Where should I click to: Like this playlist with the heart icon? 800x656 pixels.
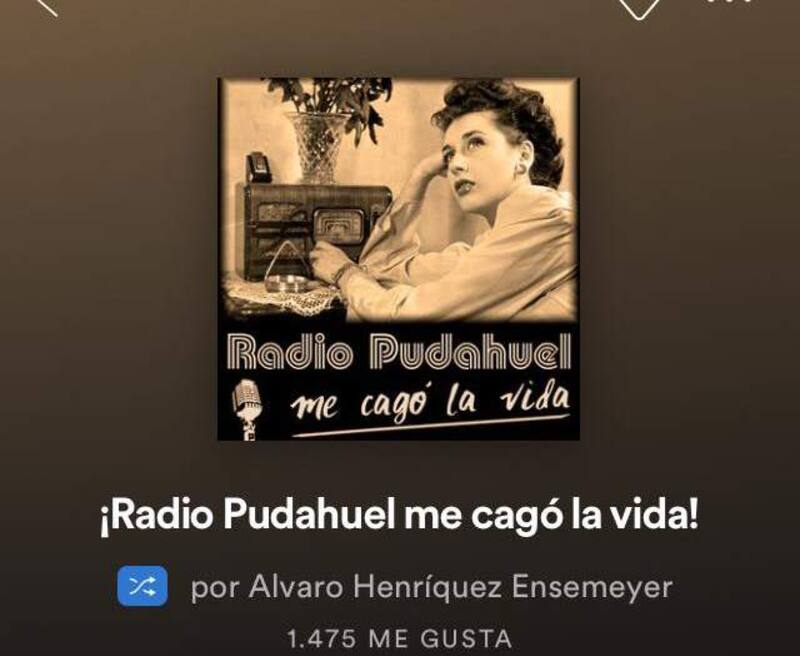638,4
